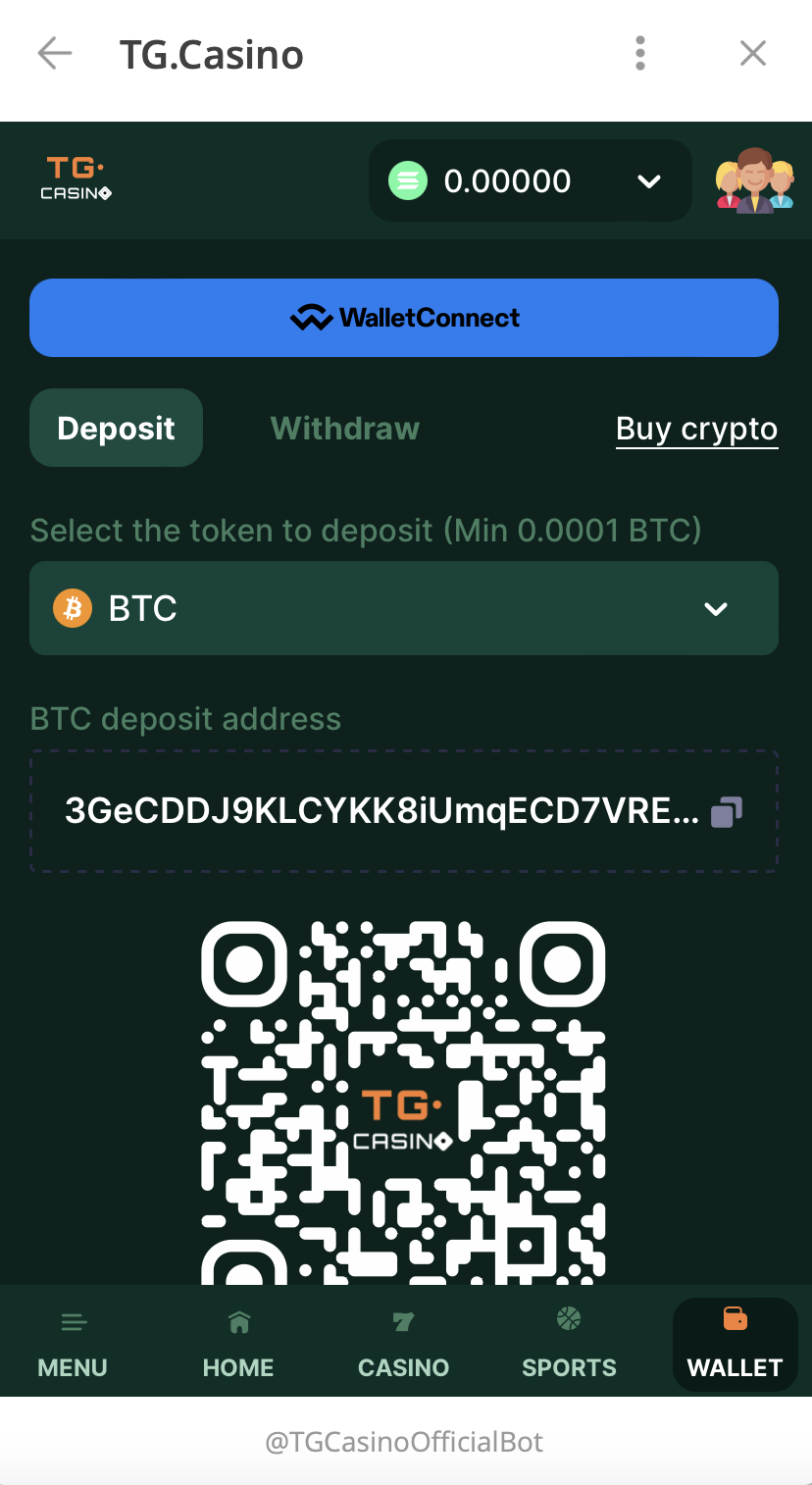Go back using the arrow
Image resolution: width=812 pixels, height=1485 pixels.
coord(55,54)
